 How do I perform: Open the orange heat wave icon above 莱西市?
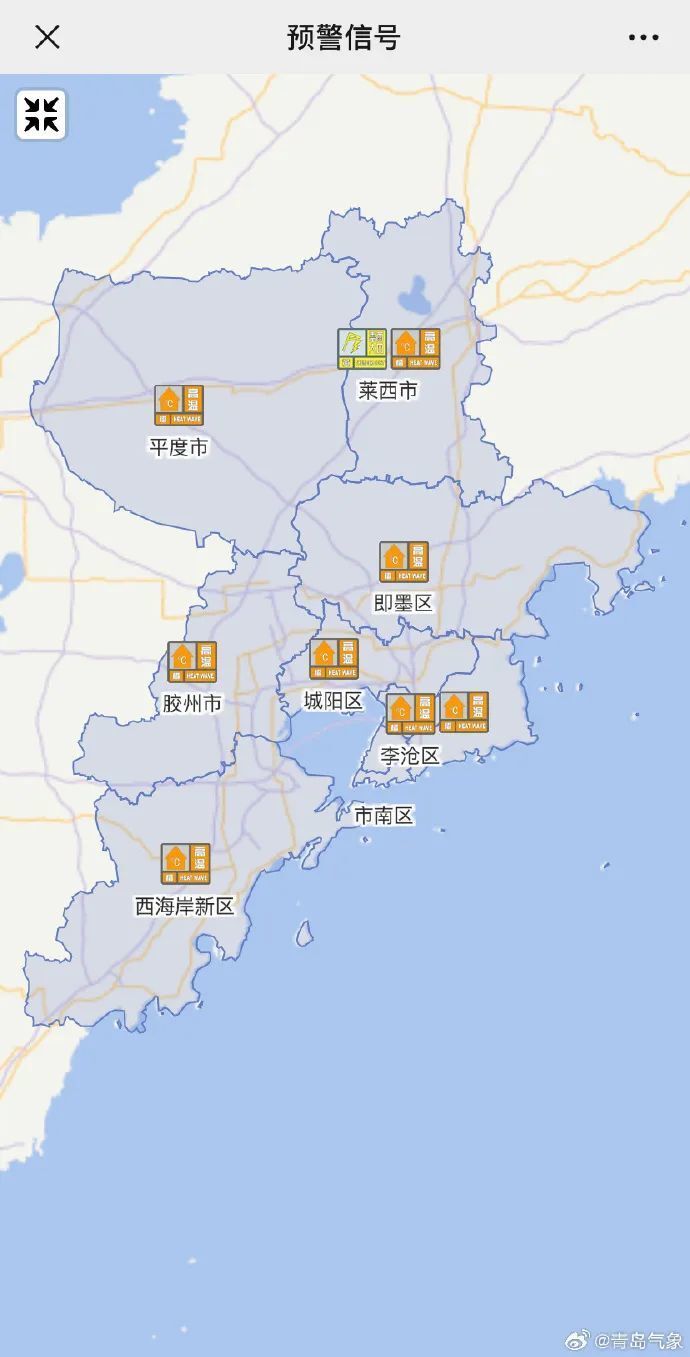point(416,349)
